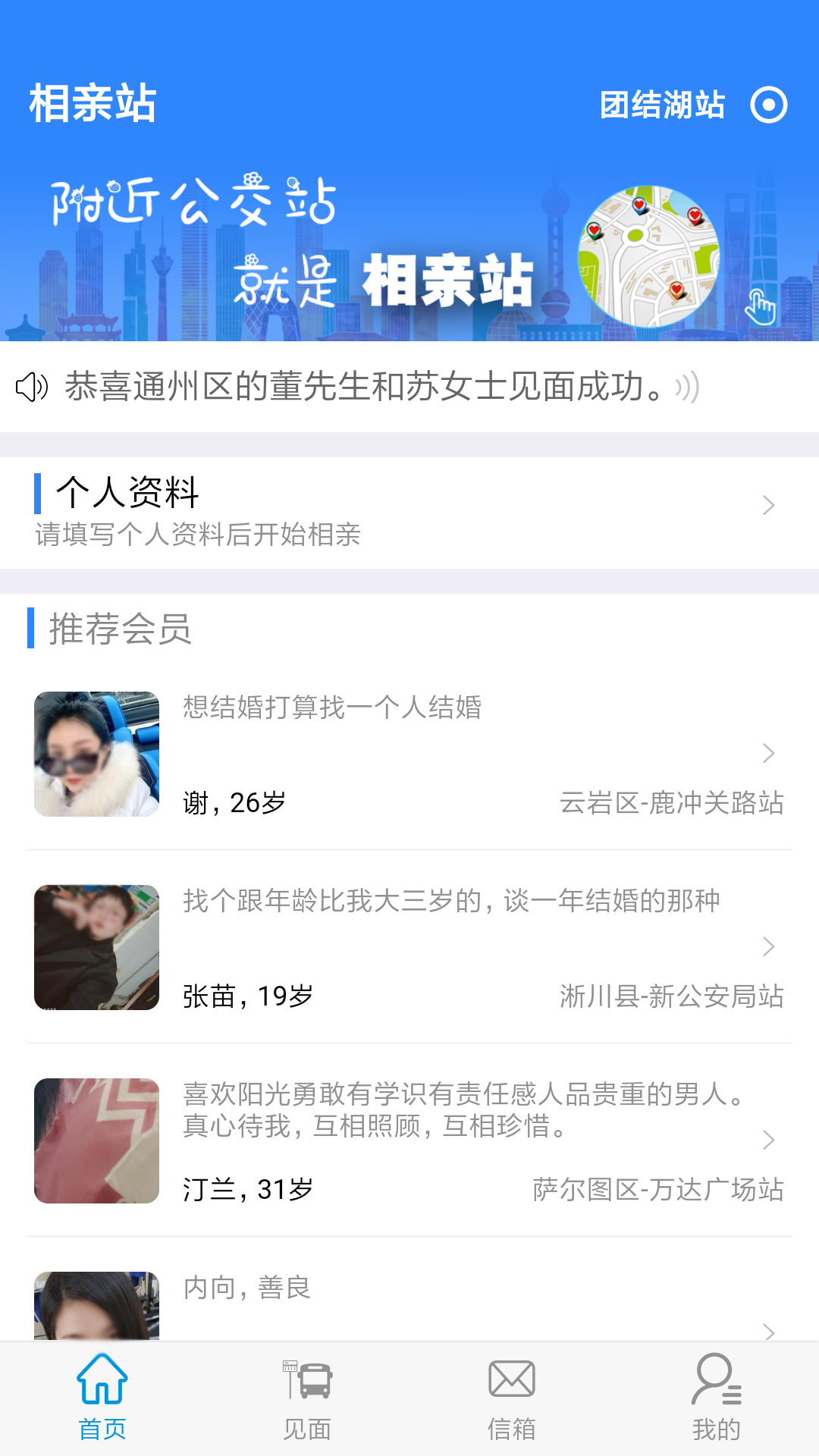Click the blue bar marker beside 推荐会员
Image resolution: width=819 pixels, height=1456 pixels.
pos(30,629)
